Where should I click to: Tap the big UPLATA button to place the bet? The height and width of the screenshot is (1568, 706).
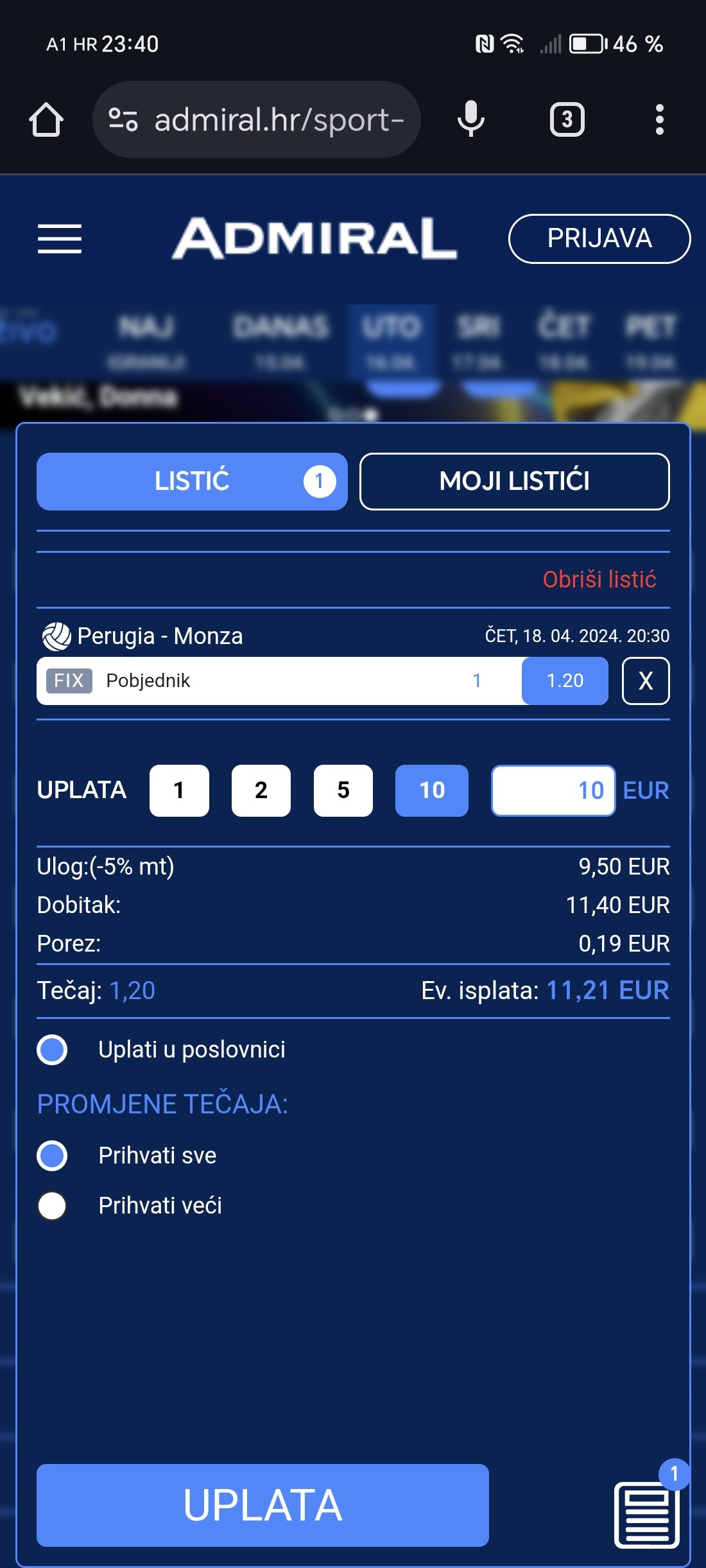pos(263,1505)
